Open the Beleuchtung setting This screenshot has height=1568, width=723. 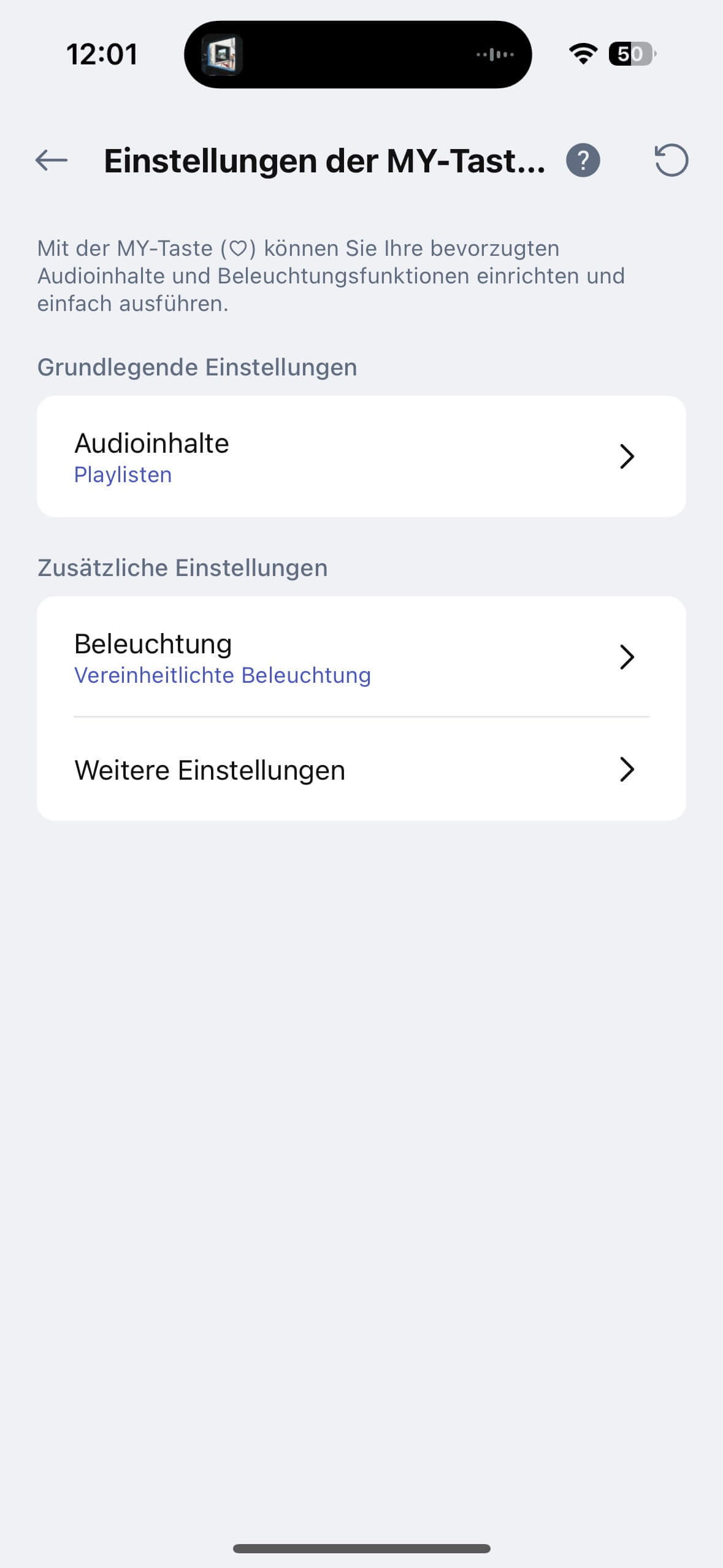[x=361, y=657]
